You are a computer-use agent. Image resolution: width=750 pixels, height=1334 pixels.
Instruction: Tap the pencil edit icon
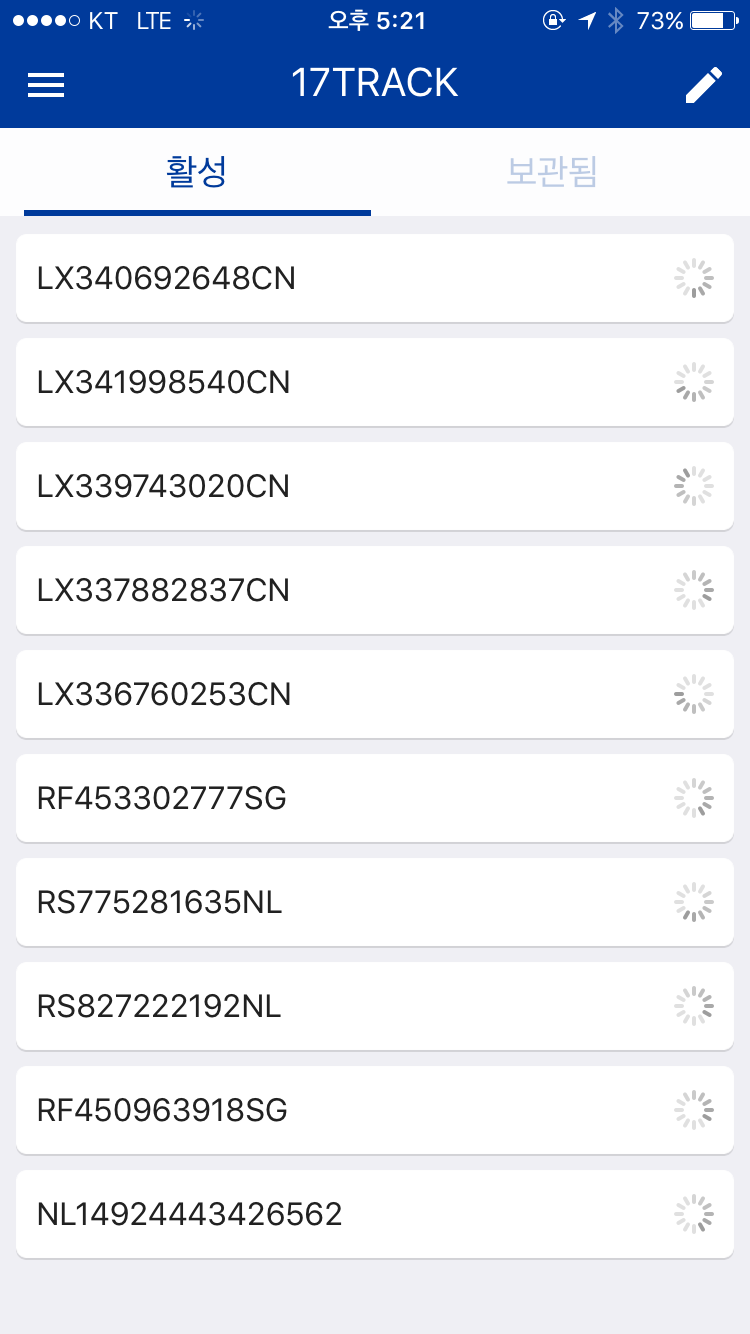point(703,85)
